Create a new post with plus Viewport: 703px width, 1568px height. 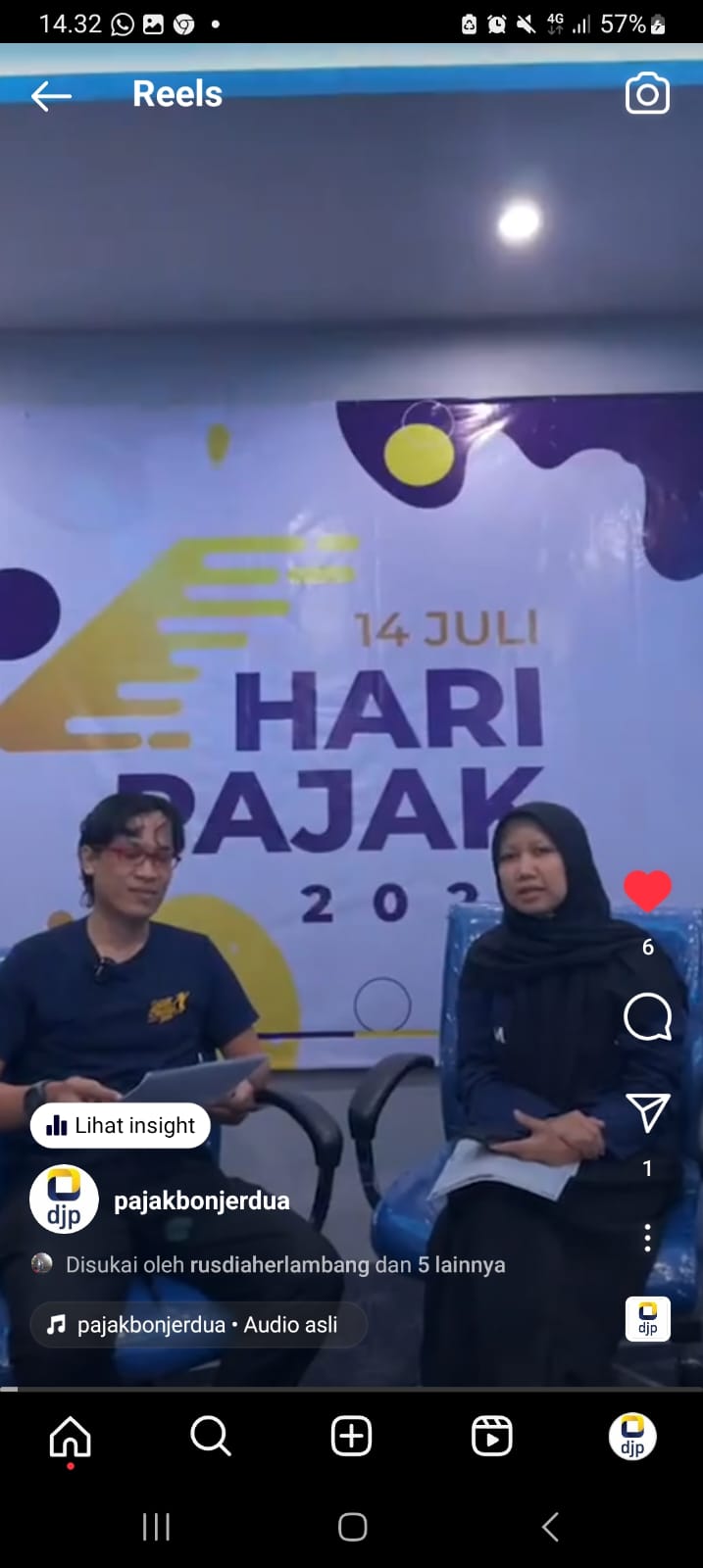point(351,1437)
